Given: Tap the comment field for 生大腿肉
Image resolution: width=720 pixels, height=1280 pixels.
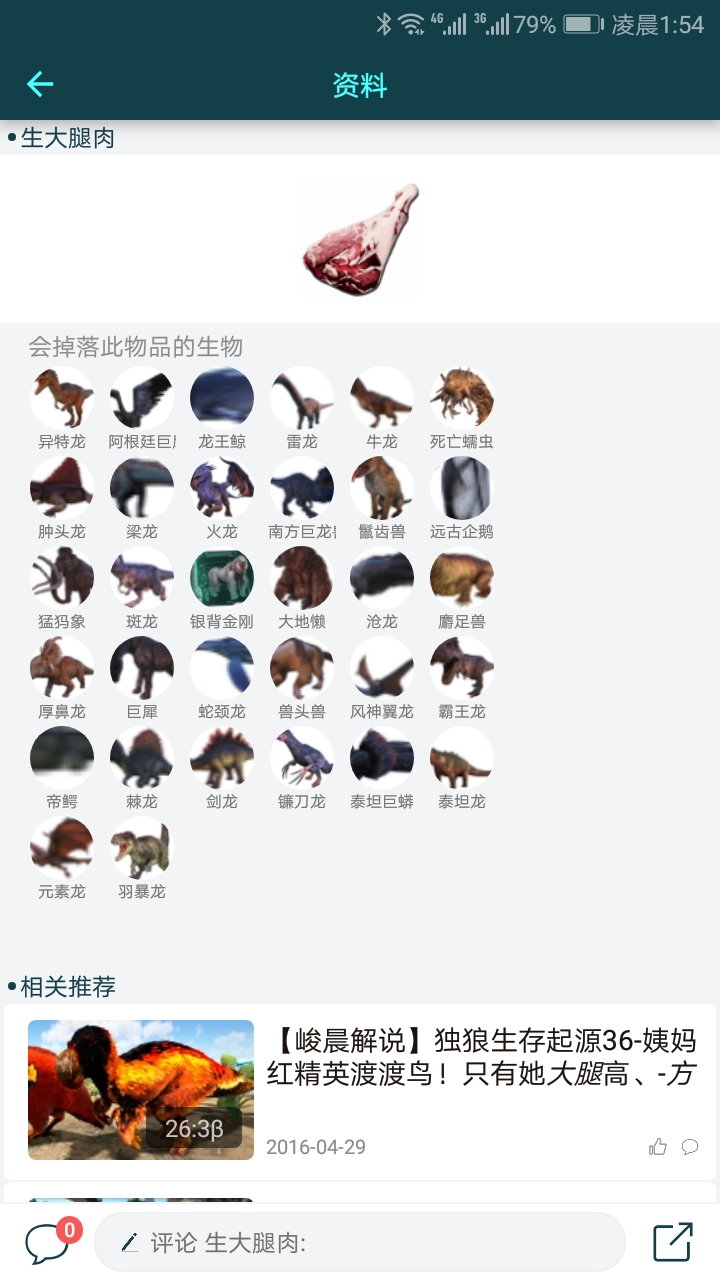Looking at the screenshot, I should point(360,1242).
